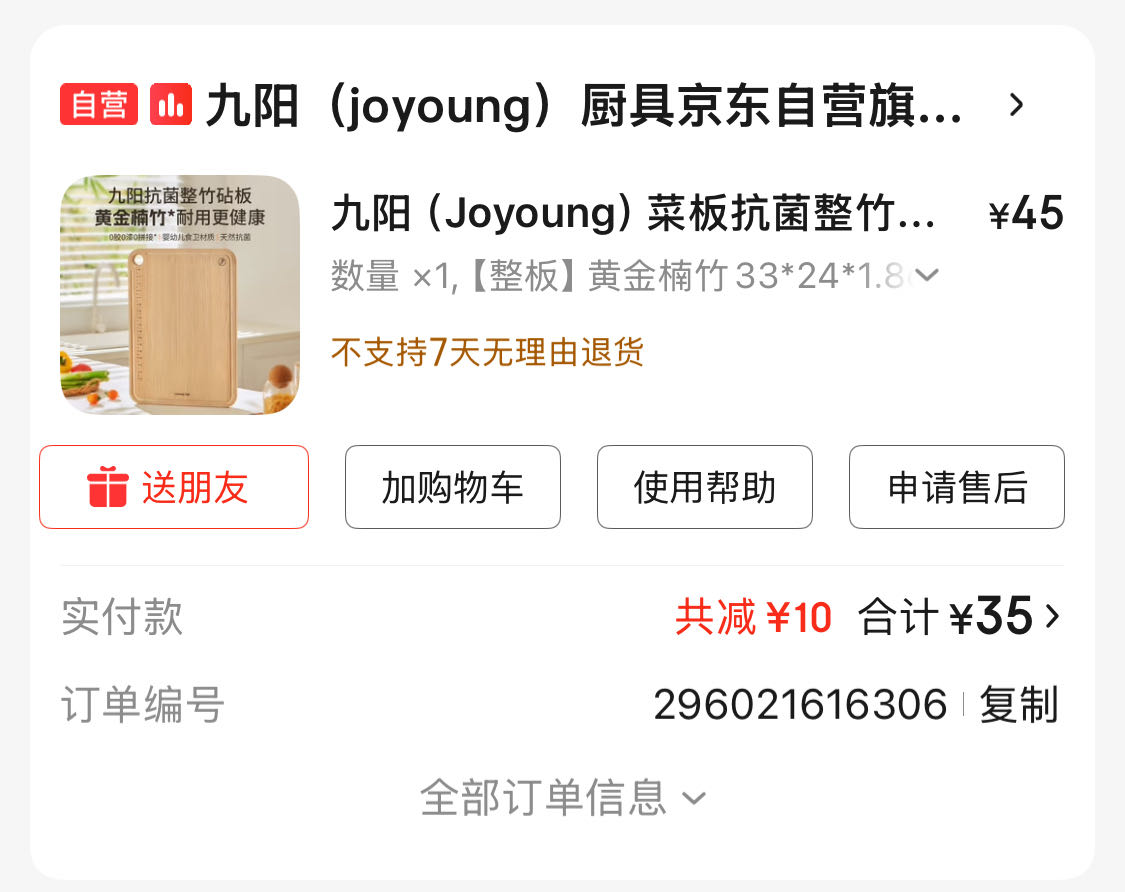This screenshot has width=1125, height=892.
Task: Select 申请售后 to request after-sales service
Action: pyautogui.click(x=957, y=487)
